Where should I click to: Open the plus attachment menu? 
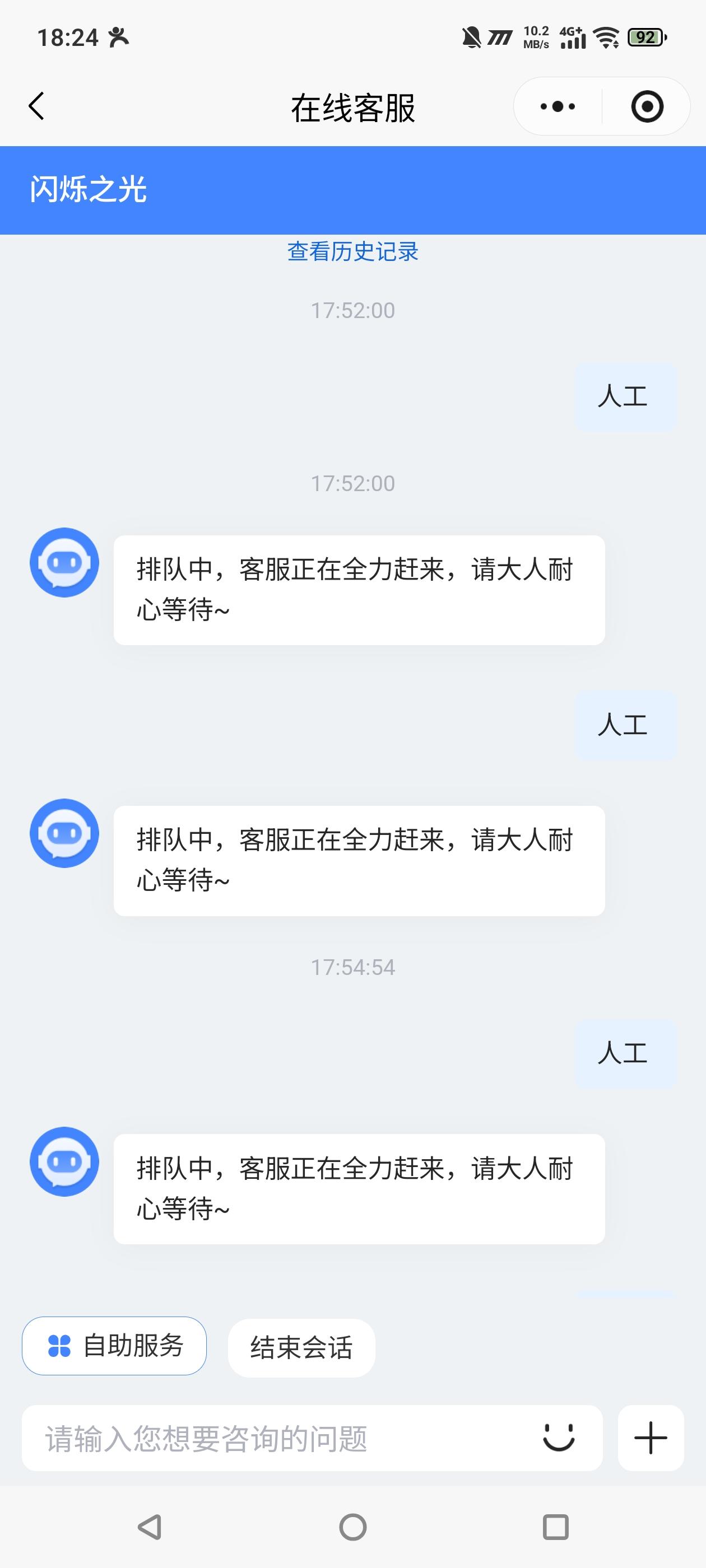pyautogui.click(x=651, y=1438)
